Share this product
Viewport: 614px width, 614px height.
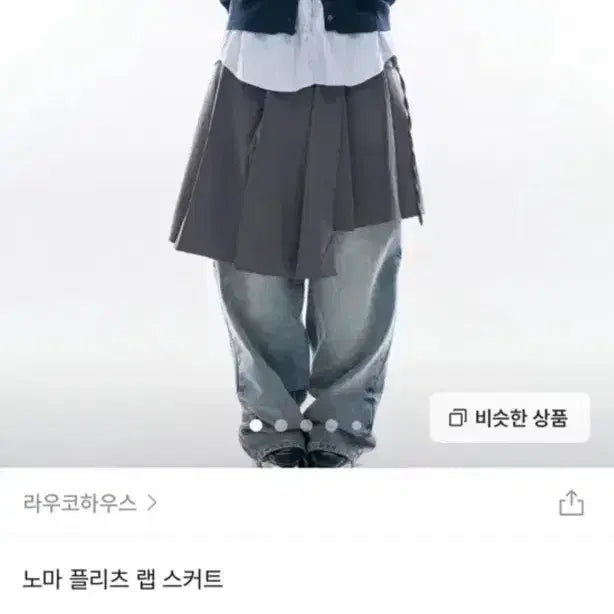(571, 503)
